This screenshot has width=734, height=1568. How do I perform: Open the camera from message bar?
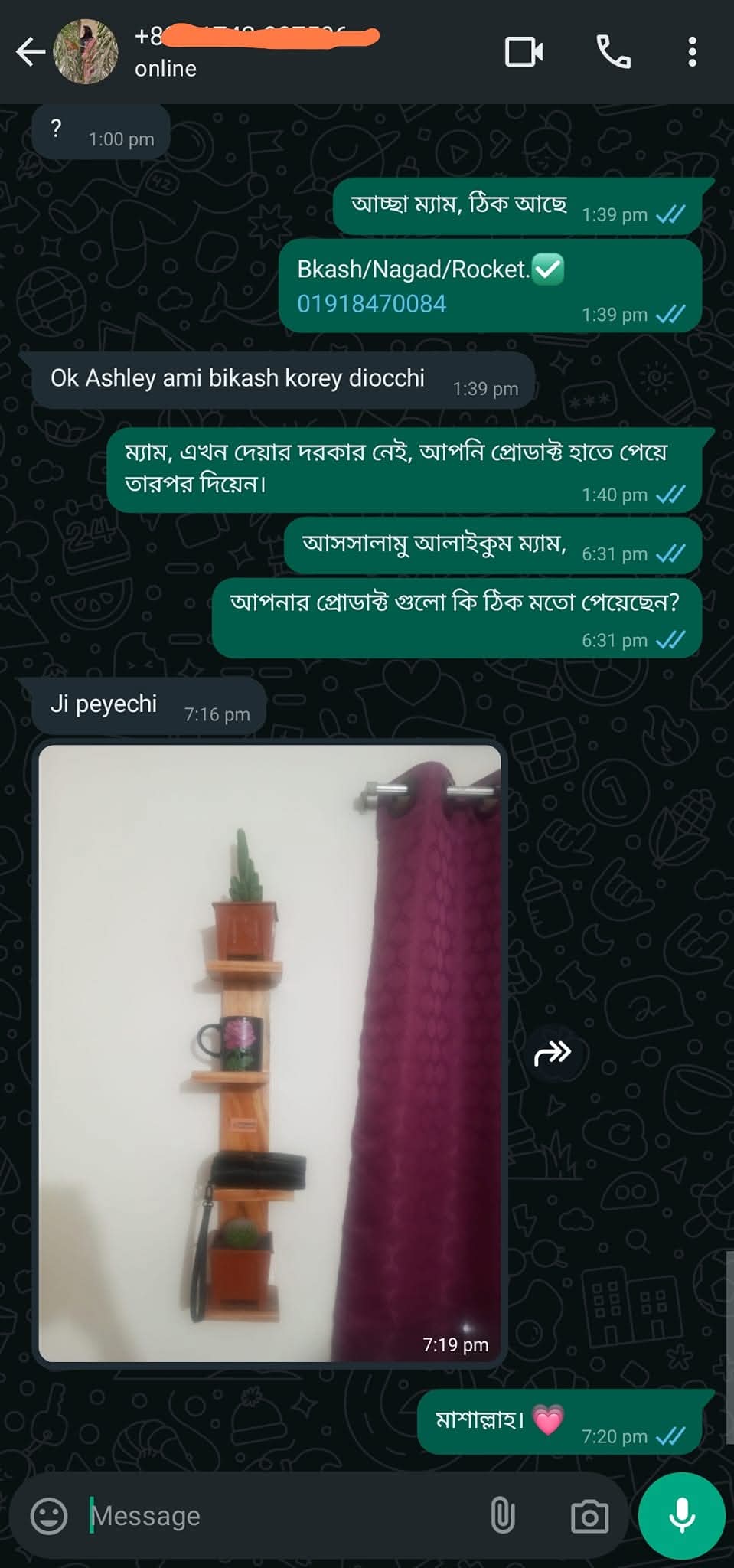[x=589, y=1515]
